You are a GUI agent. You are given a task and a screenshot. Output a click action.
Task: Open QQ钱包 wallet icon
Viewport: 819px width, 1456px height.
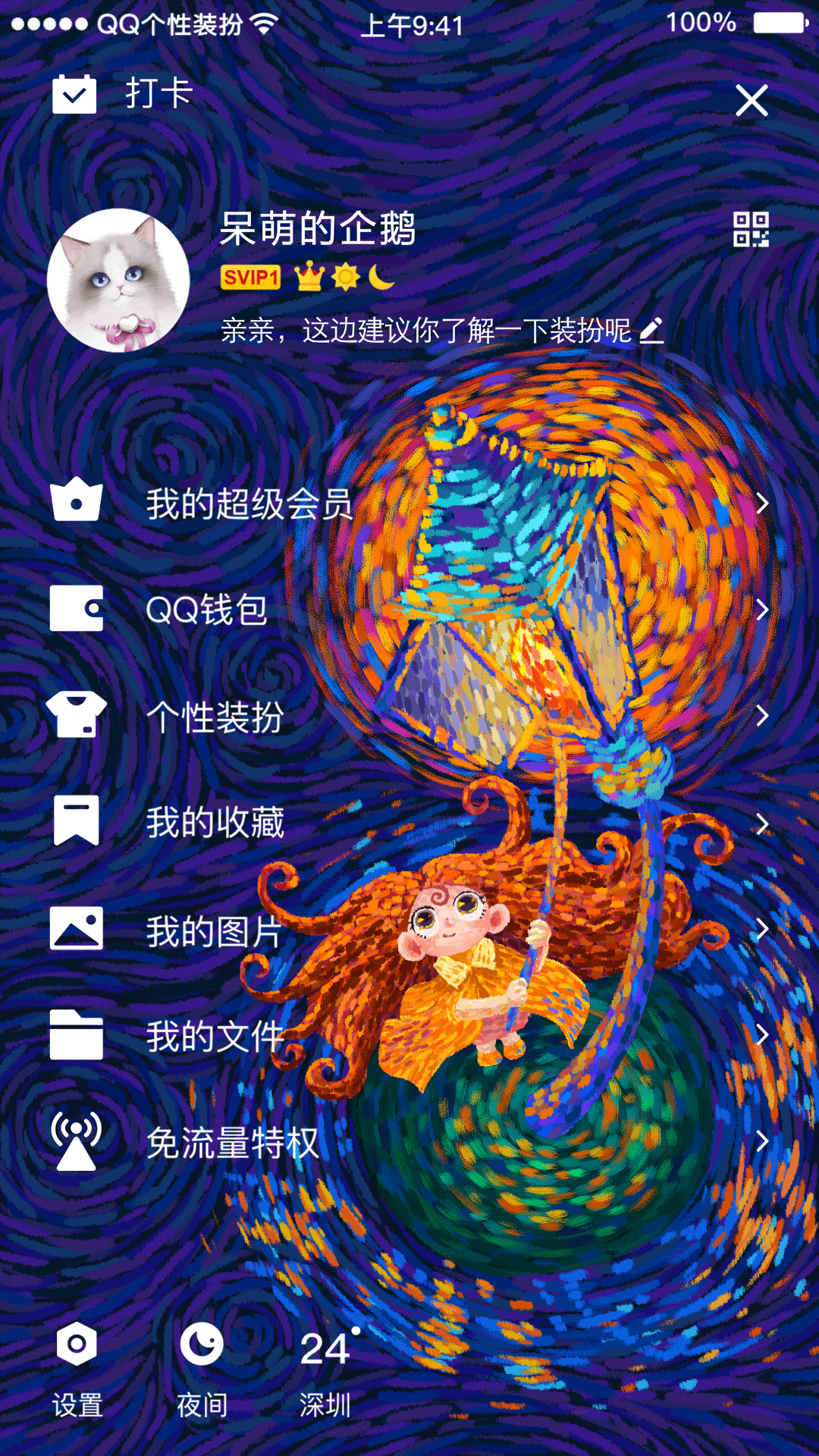[76, 609]
